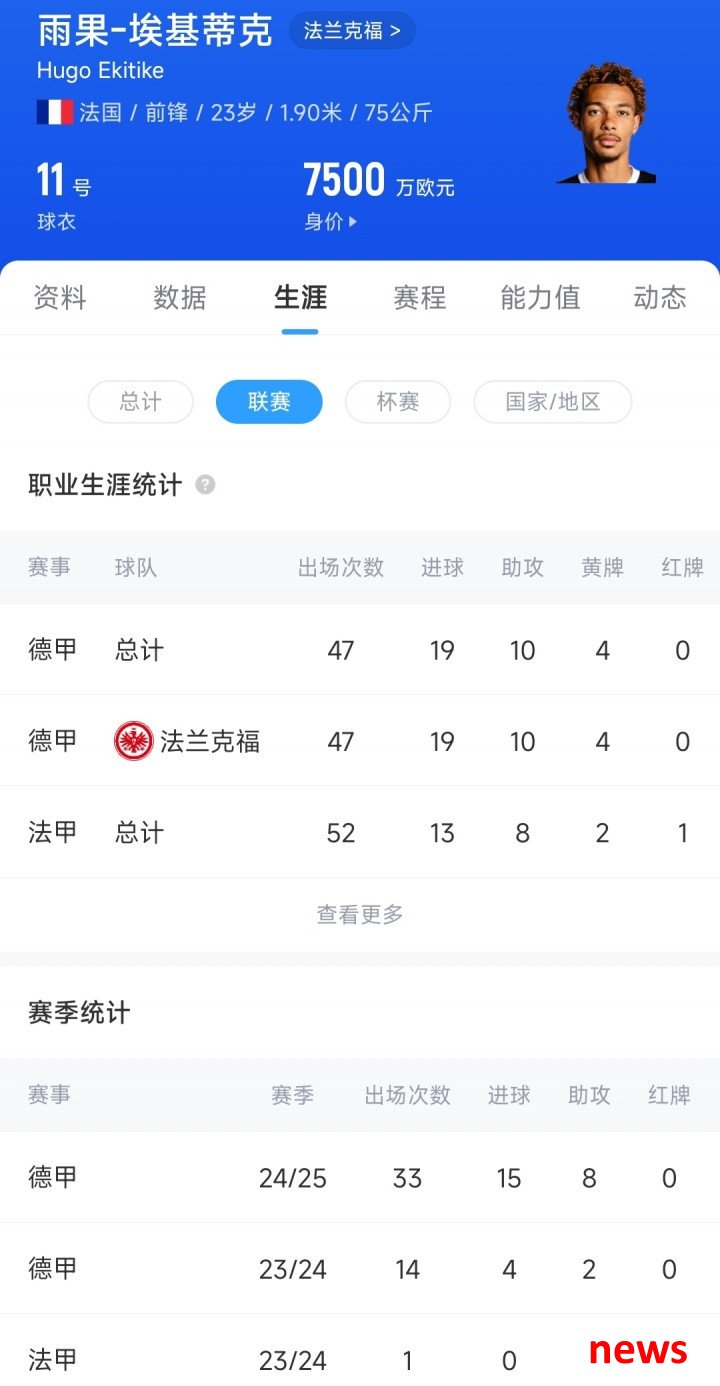
Task: Switch to the 资料 tab
Action: tap(60, 297)
